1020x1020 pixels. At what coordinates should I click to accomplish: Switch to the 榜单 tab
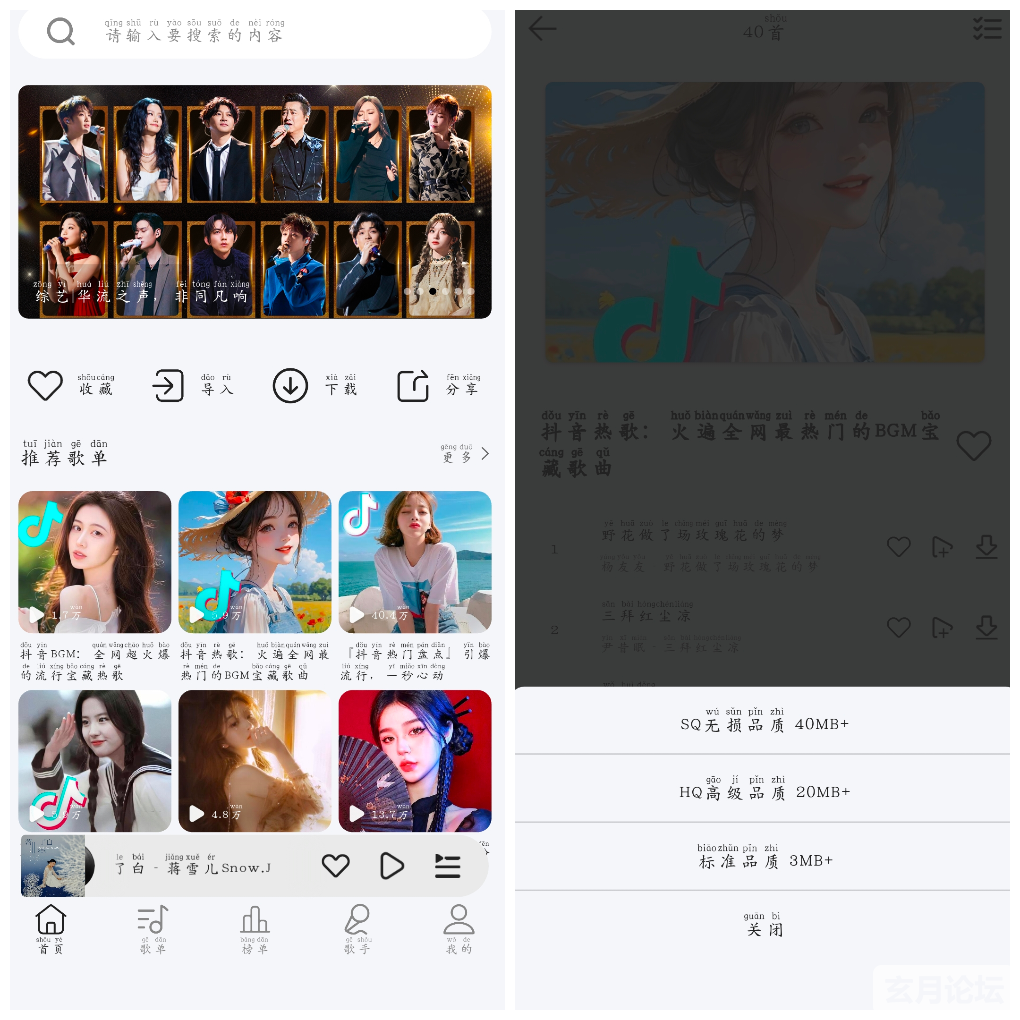[255, 928]
